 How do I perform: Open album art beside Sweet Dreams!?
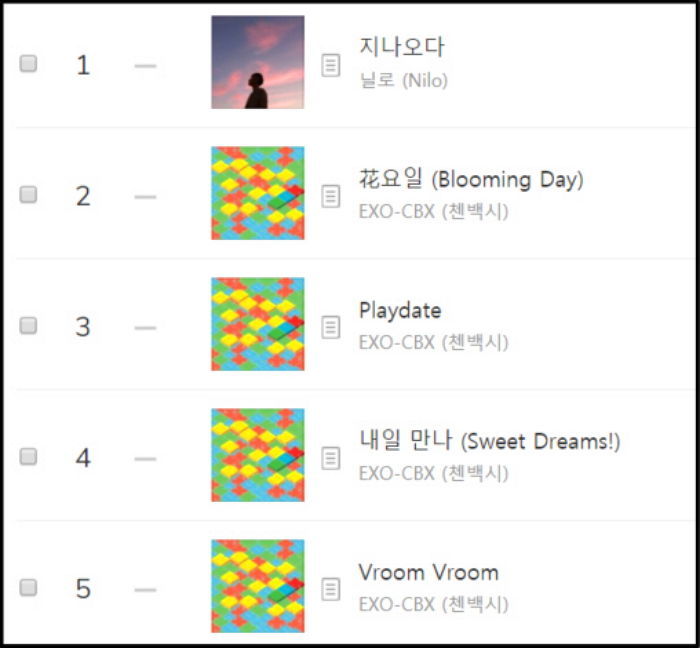(x=257, y=455)
